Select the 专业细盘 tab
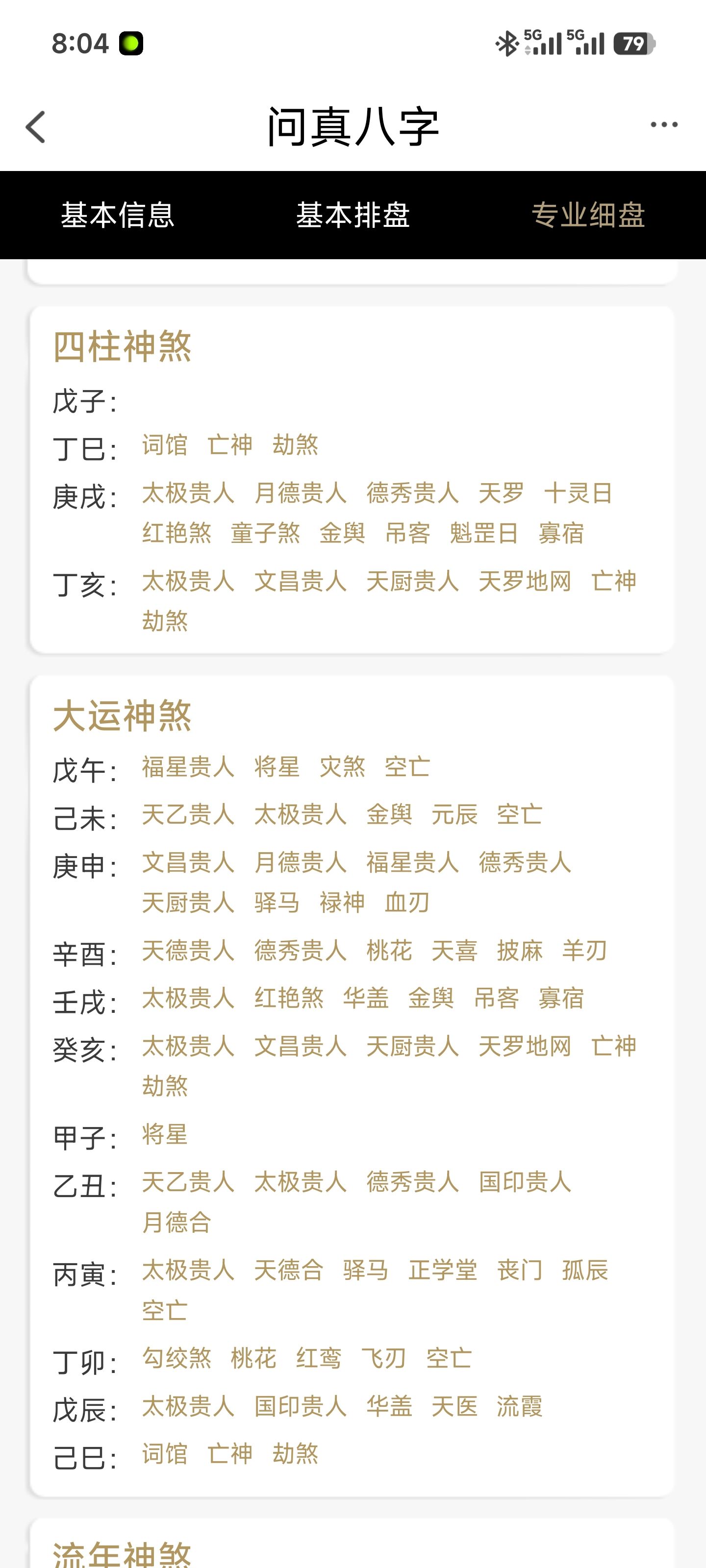This screenshot has height=1568, width=706. 588,215
